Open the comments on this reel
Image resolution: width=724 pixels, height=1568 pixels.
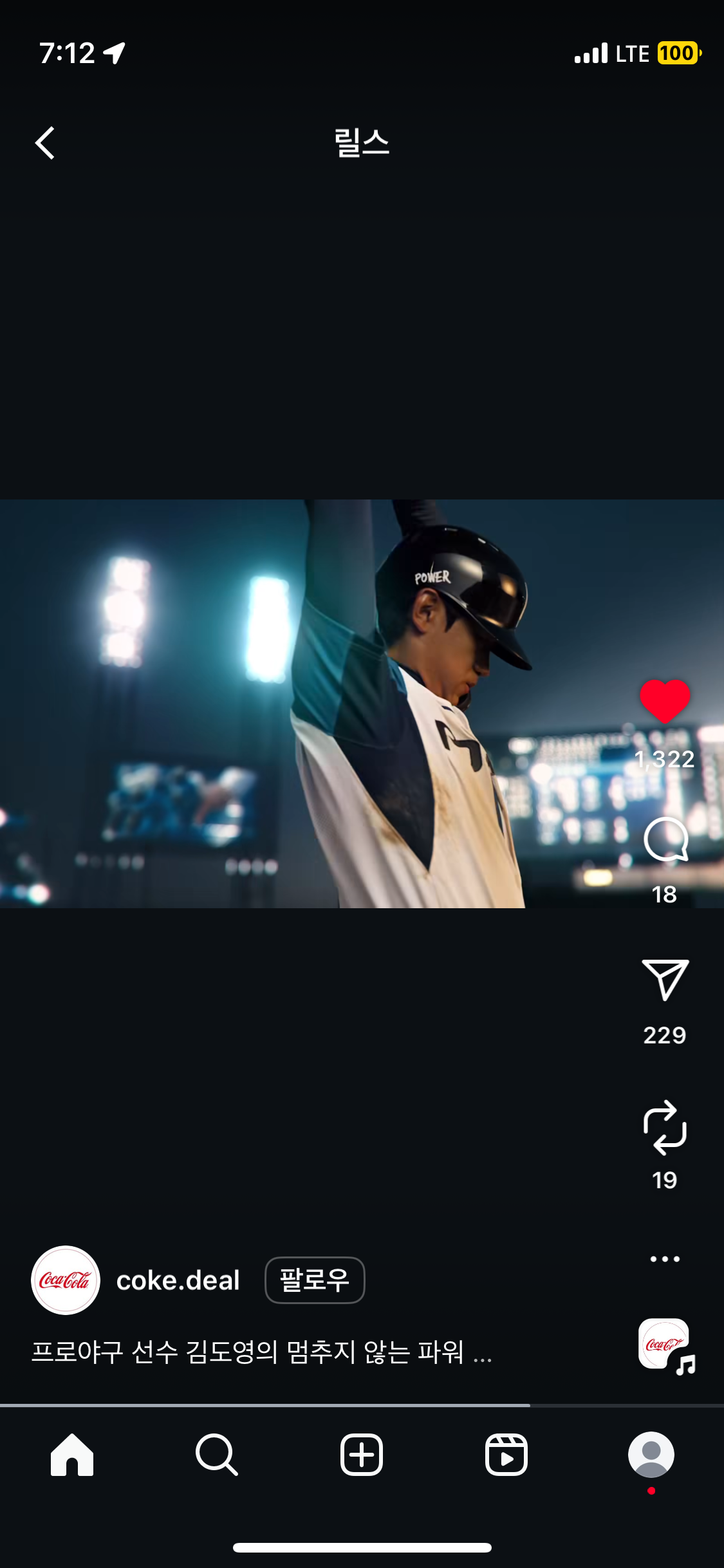pos(665,841)
